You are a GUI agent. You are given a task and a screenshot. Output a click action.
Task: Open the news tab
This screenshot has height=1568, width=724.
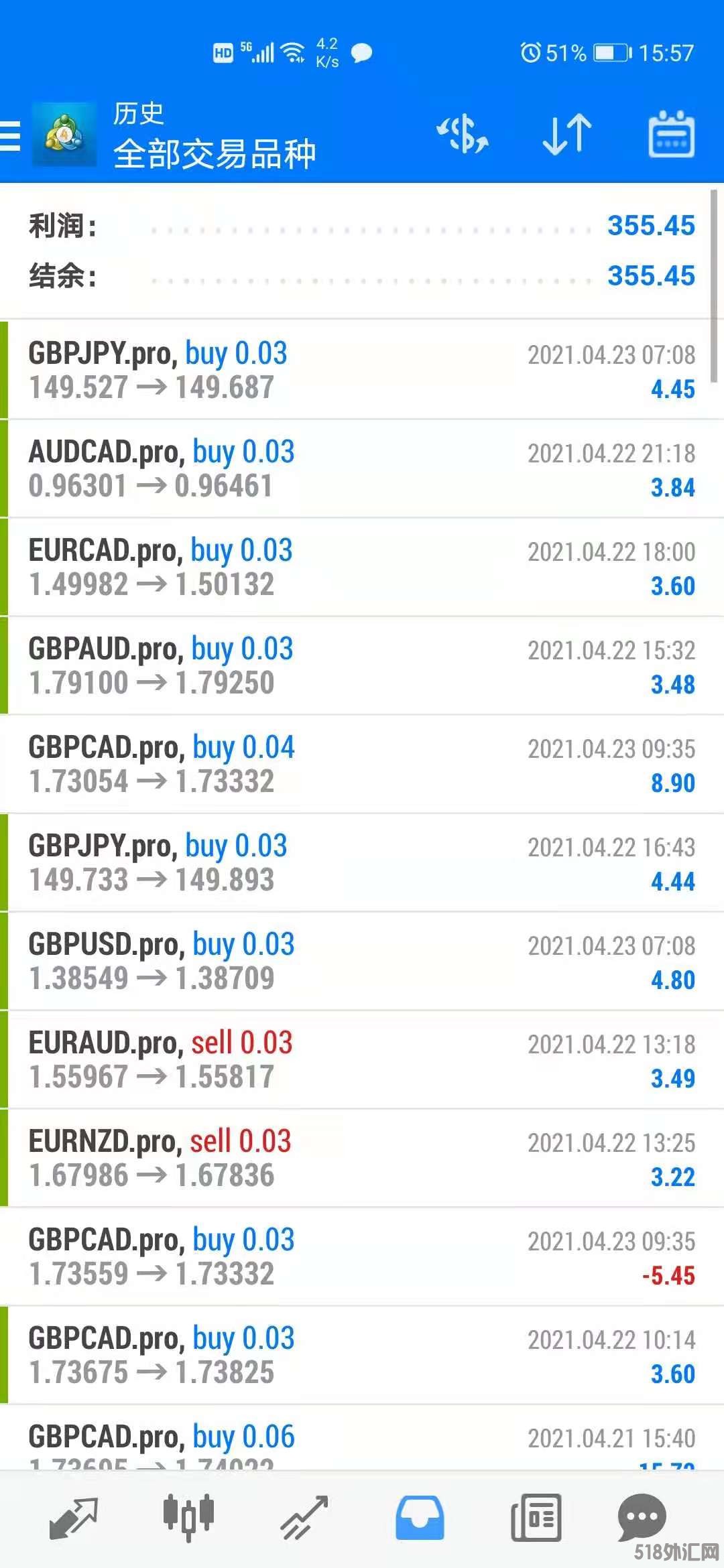click(536, 1518)
